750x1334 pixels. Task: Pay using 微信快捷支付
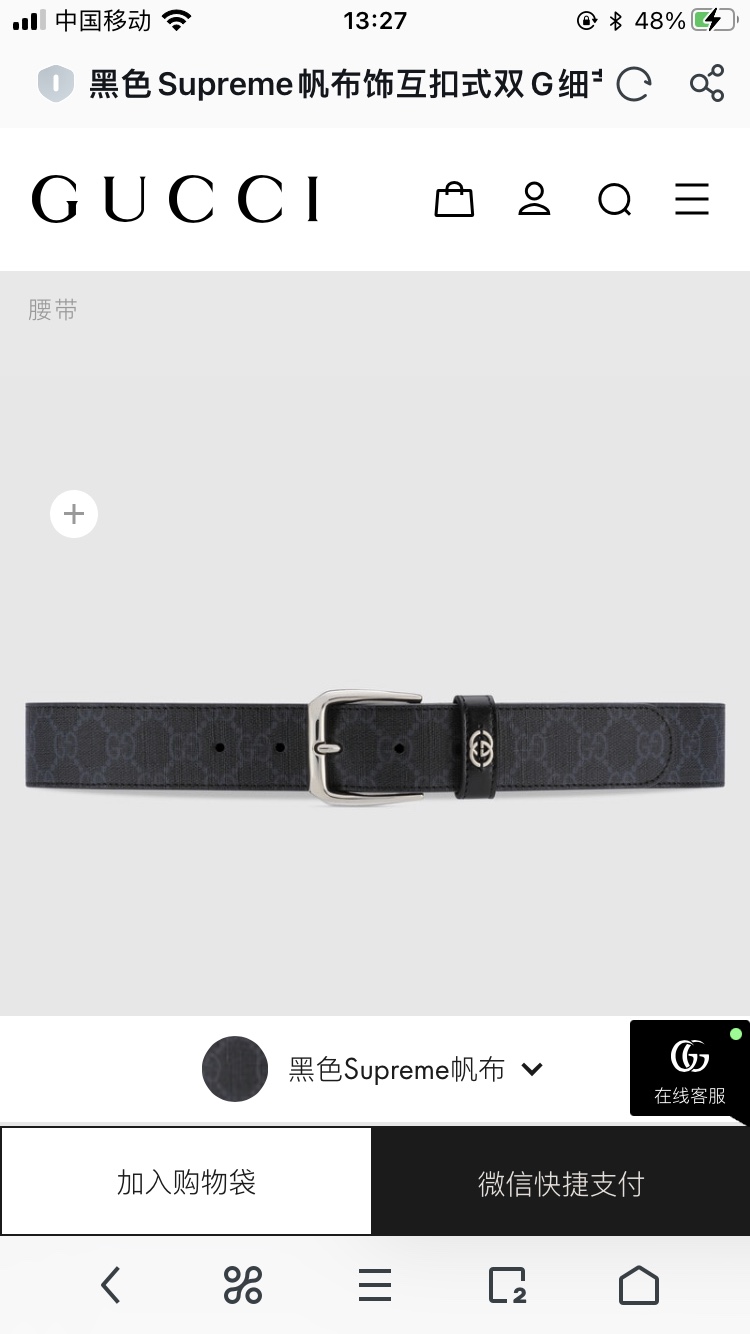click(x=560, y=1183)
